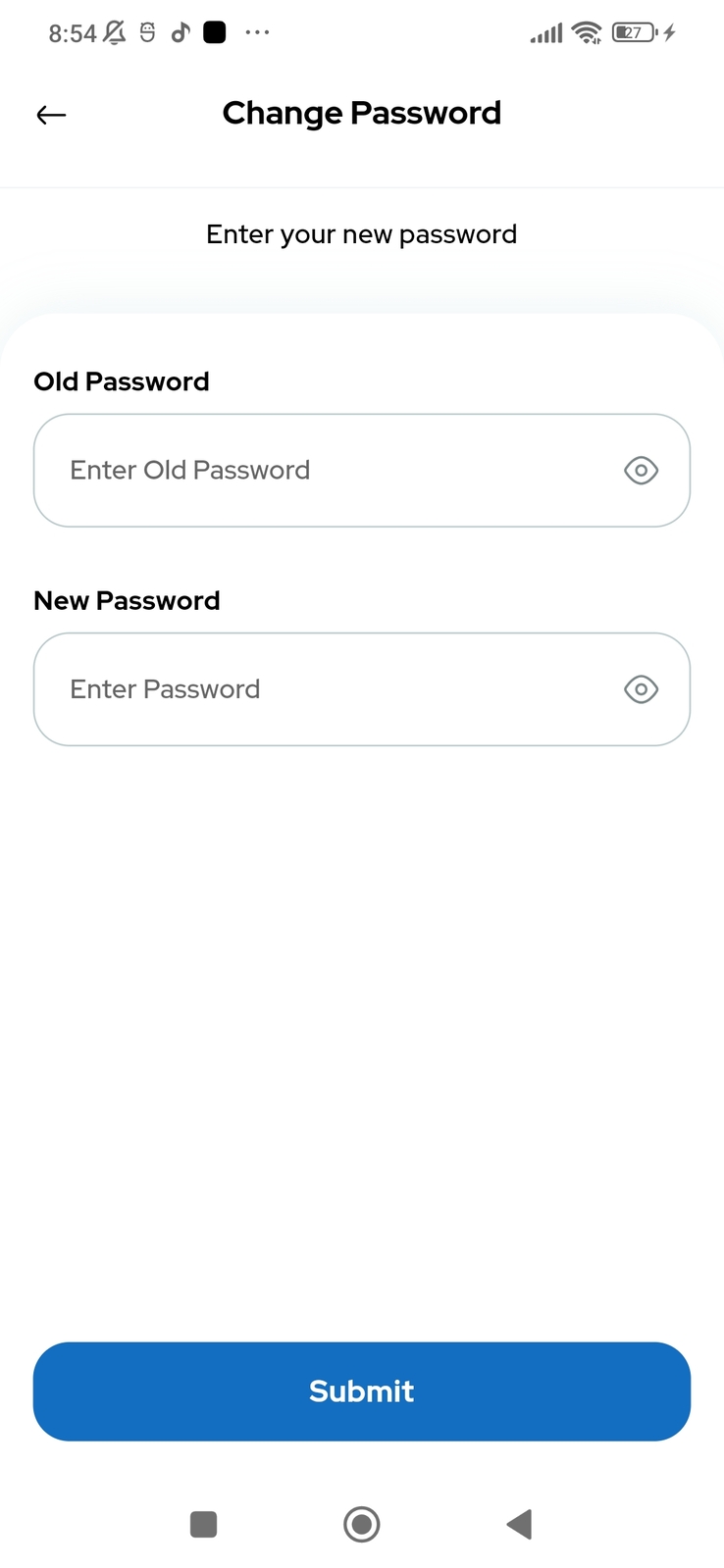Click the Change Password header title
724x1568 pixels.
[x=361, y=113]
